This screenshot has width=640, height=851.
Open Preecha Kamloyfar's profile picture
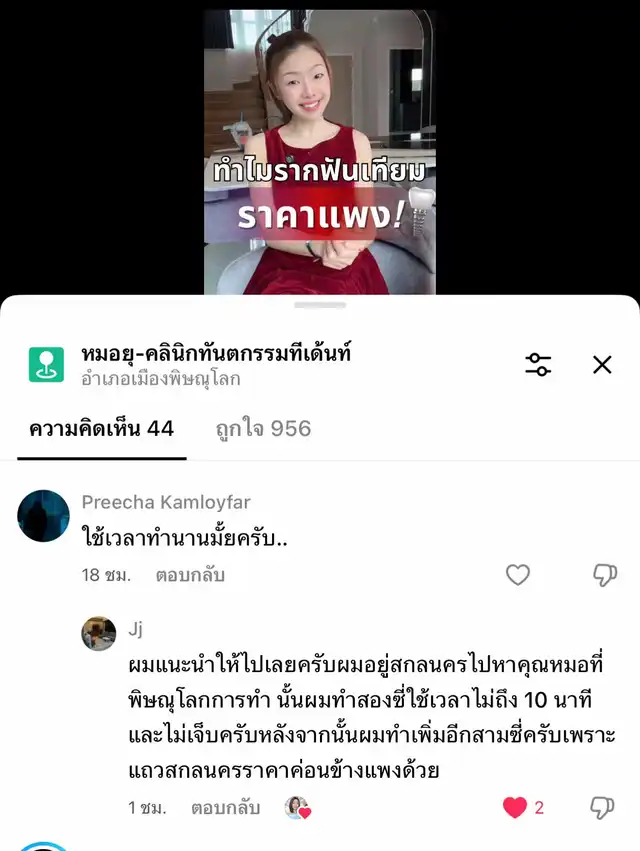[x=44, y=516]
